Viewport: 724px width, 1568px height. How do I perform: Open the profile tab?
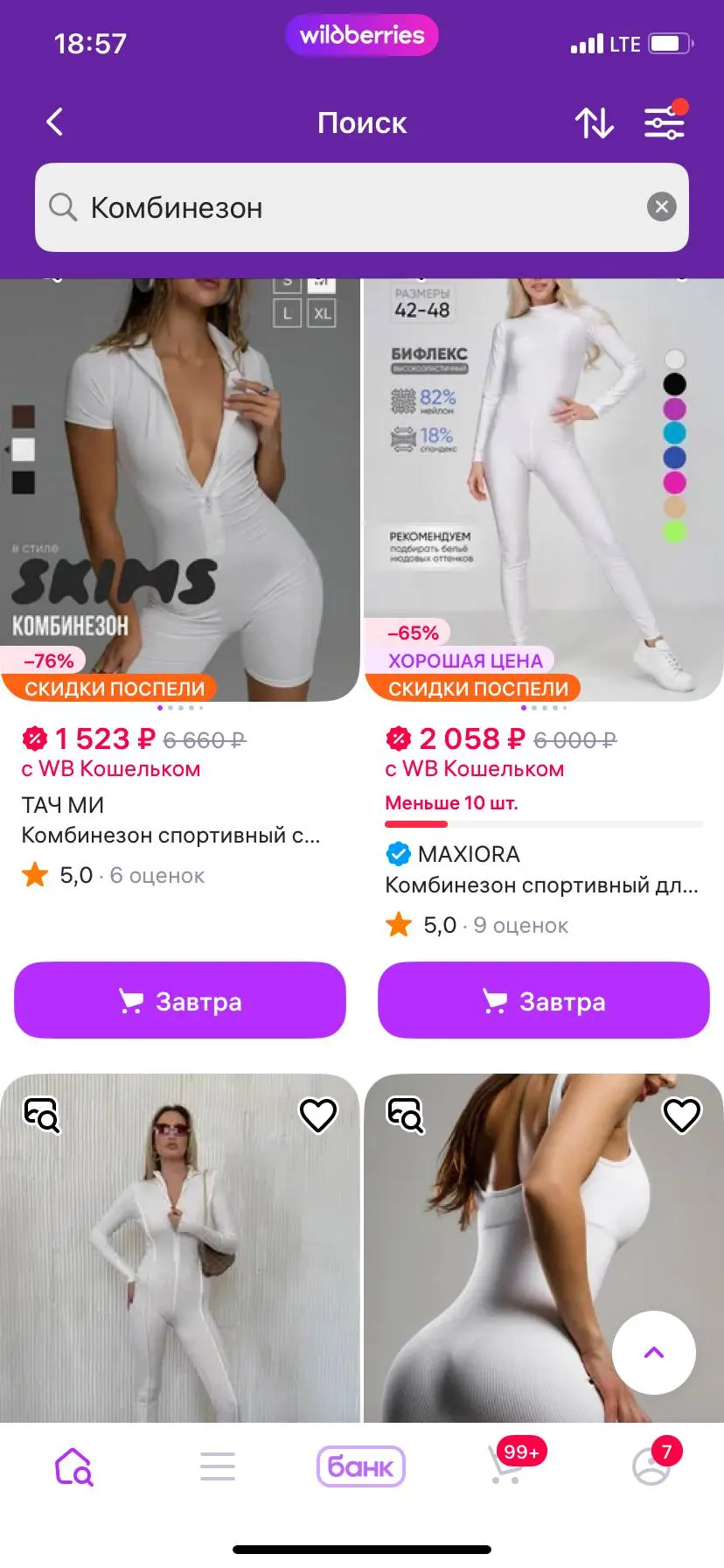651,1466
